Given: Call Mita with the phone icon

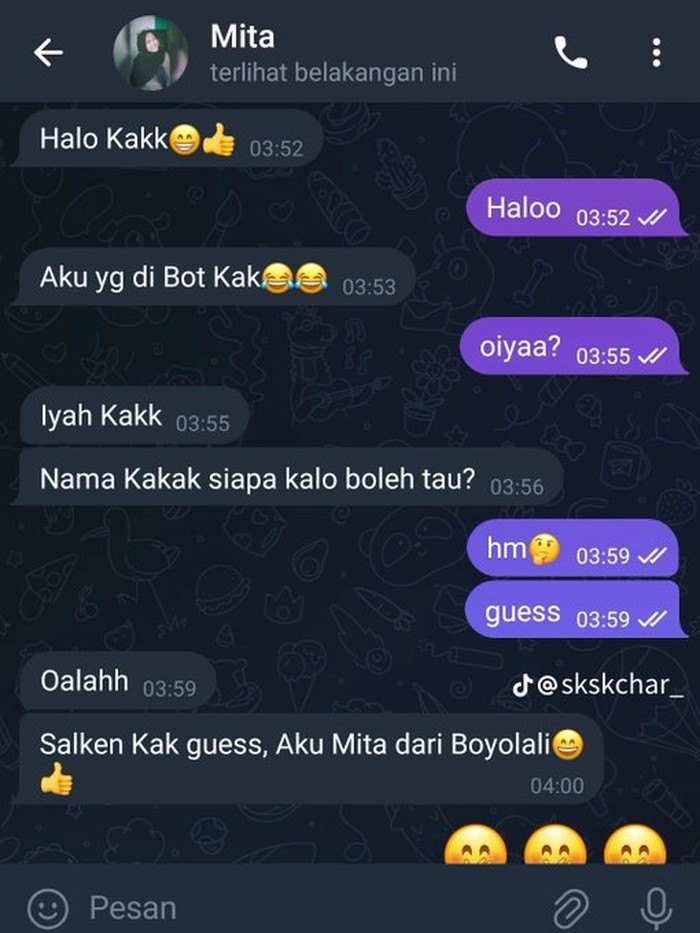Looking at the screenshot, I should [x=571, y=53].
